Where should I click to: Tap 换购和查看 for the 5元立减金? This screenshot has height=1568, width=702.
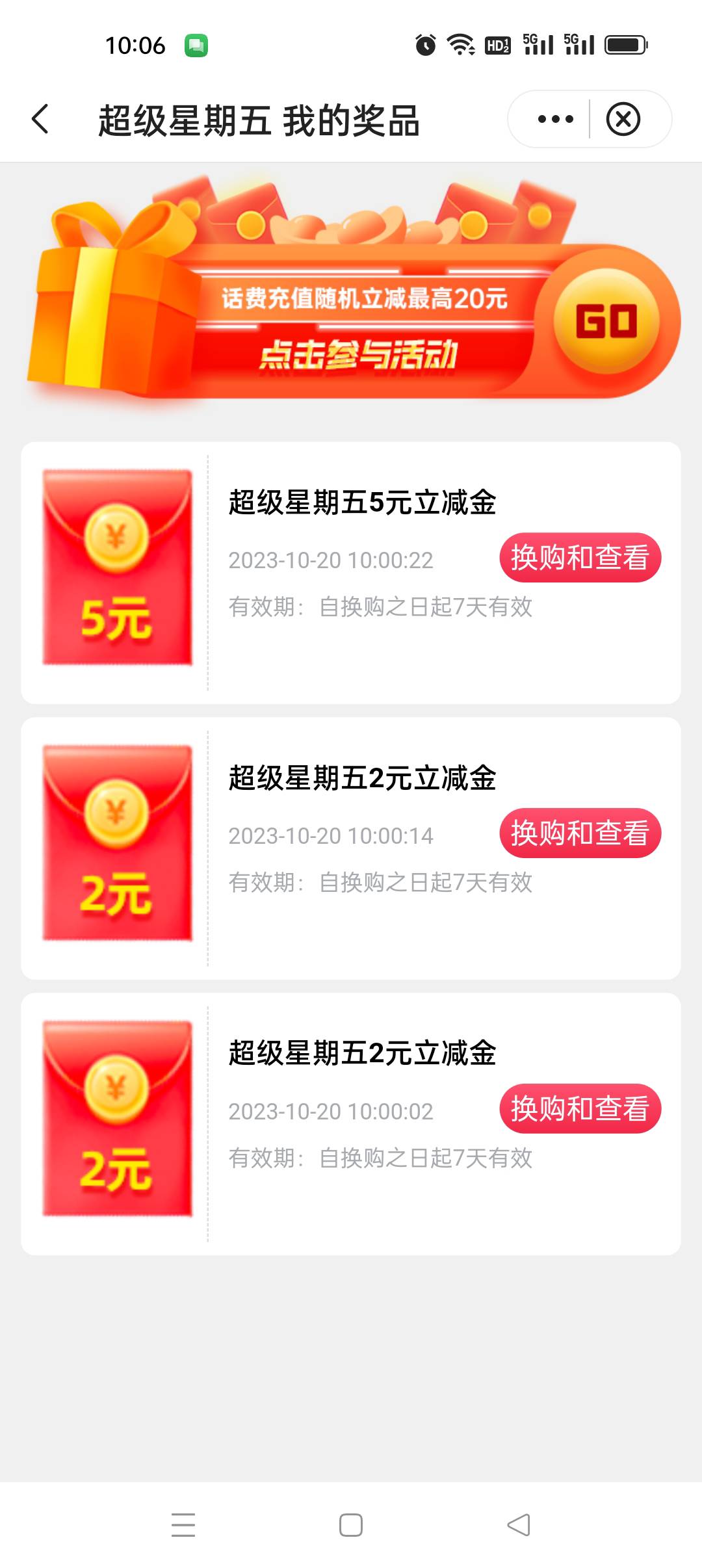(580, 558)
